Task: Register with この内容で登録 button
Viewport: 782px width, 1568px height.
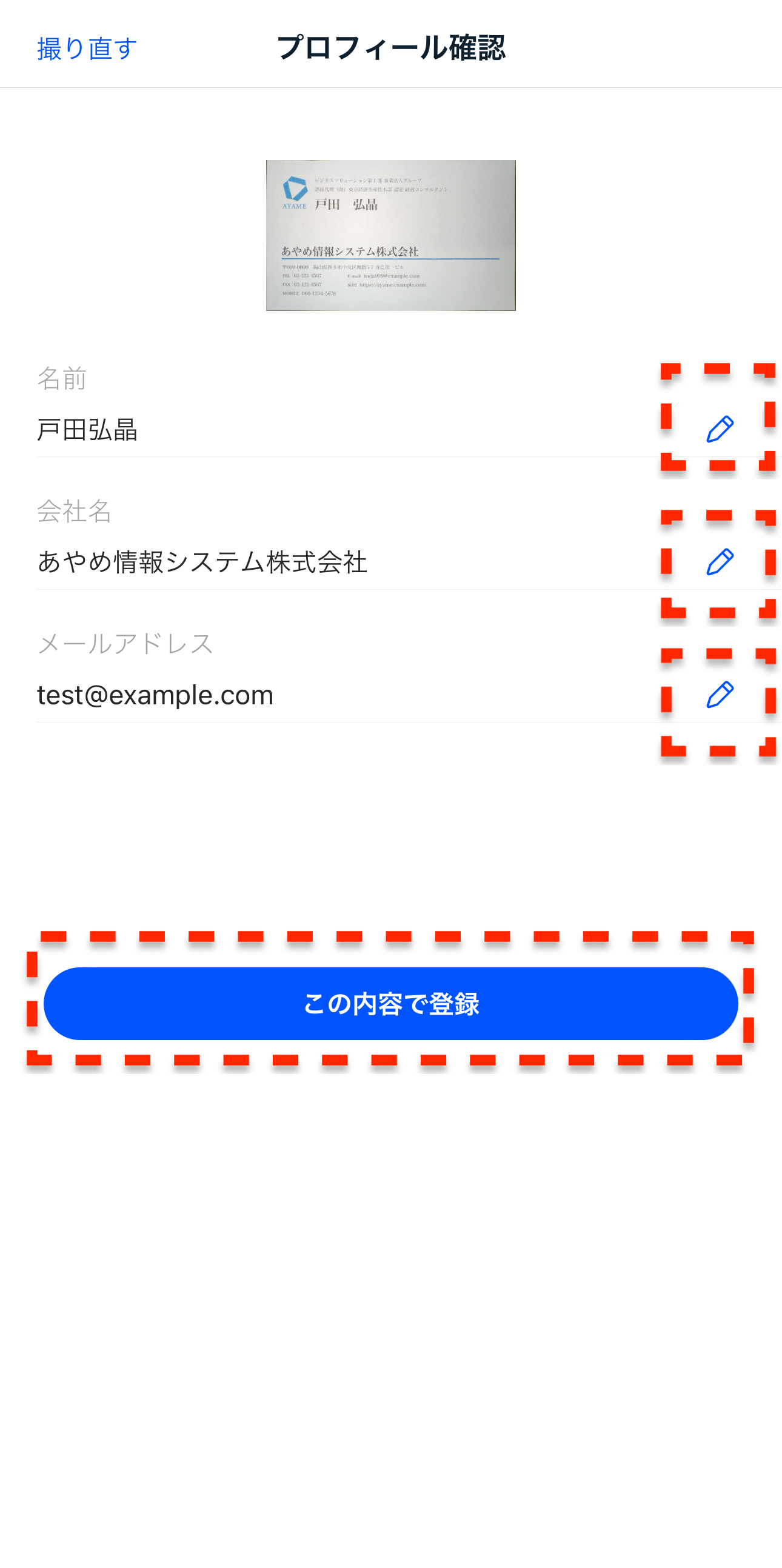Action: [390, 1003]
